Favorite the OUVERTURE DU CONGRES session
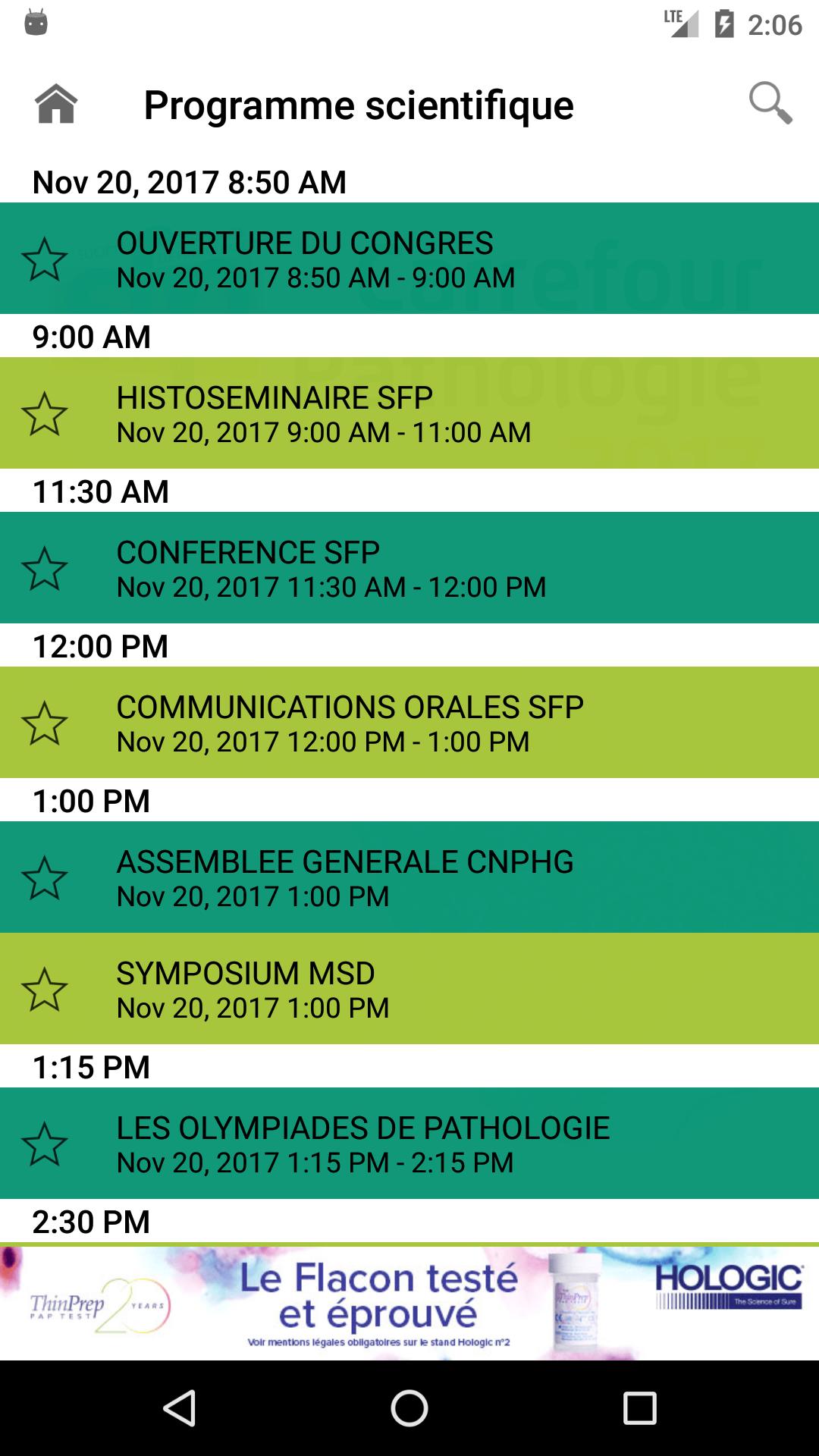This screenshot has height=1456, width=819. [x=45, y=259]
